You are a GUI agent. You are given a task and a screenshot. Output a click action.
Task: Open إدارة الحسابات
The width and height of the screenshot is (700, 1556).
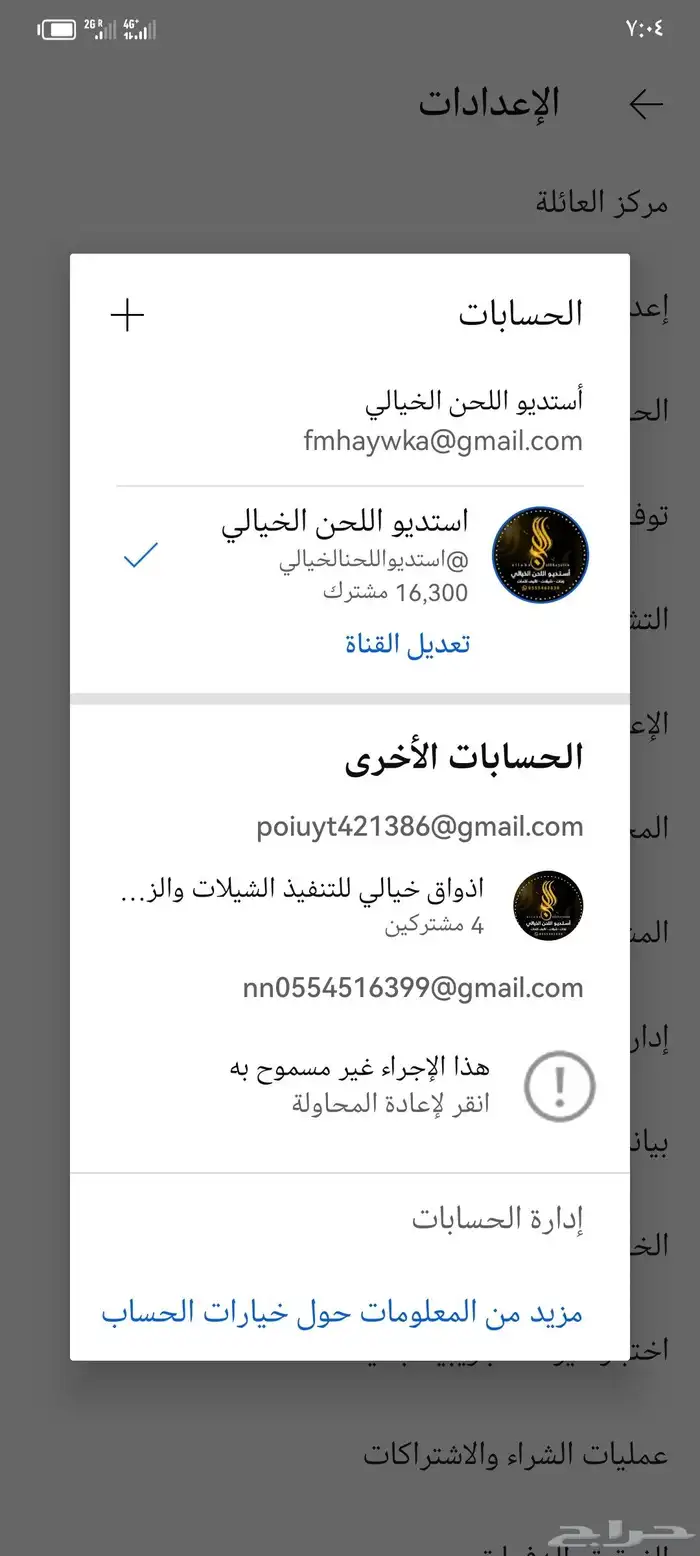tap(497, 1219)
